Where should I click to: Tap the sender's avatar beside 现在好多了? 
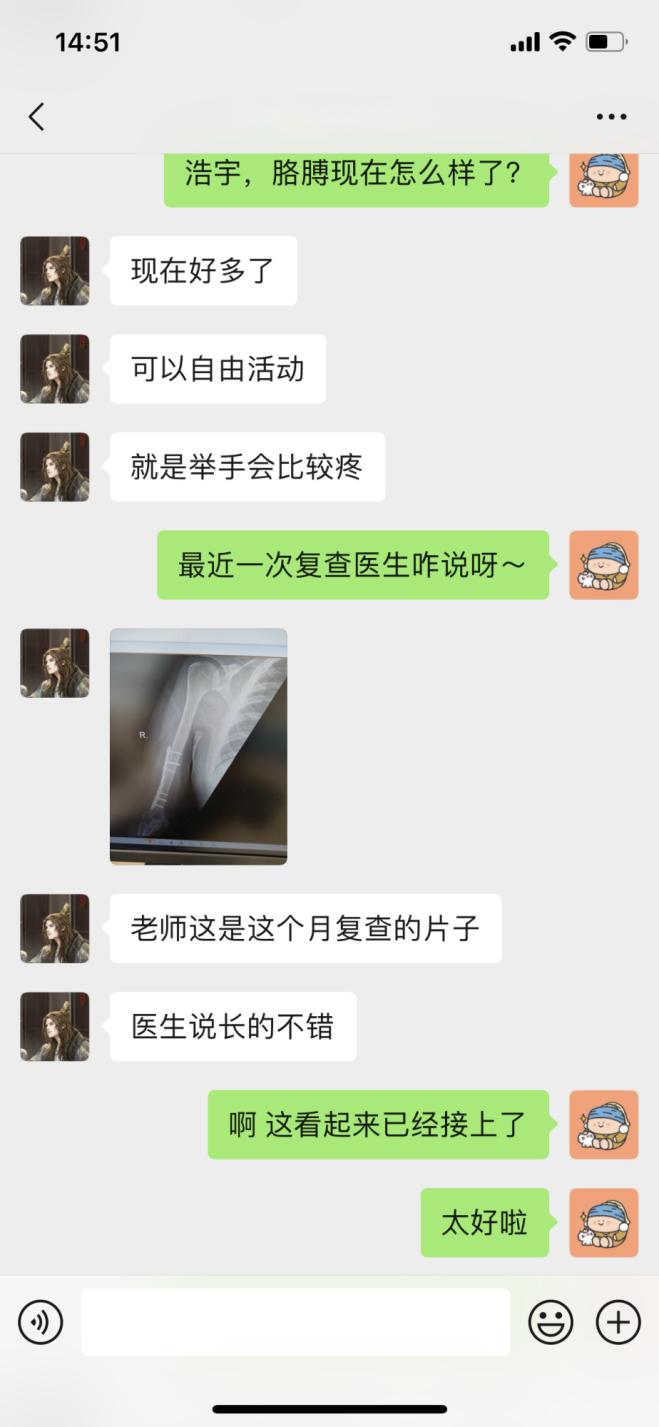tap(55, 271)
